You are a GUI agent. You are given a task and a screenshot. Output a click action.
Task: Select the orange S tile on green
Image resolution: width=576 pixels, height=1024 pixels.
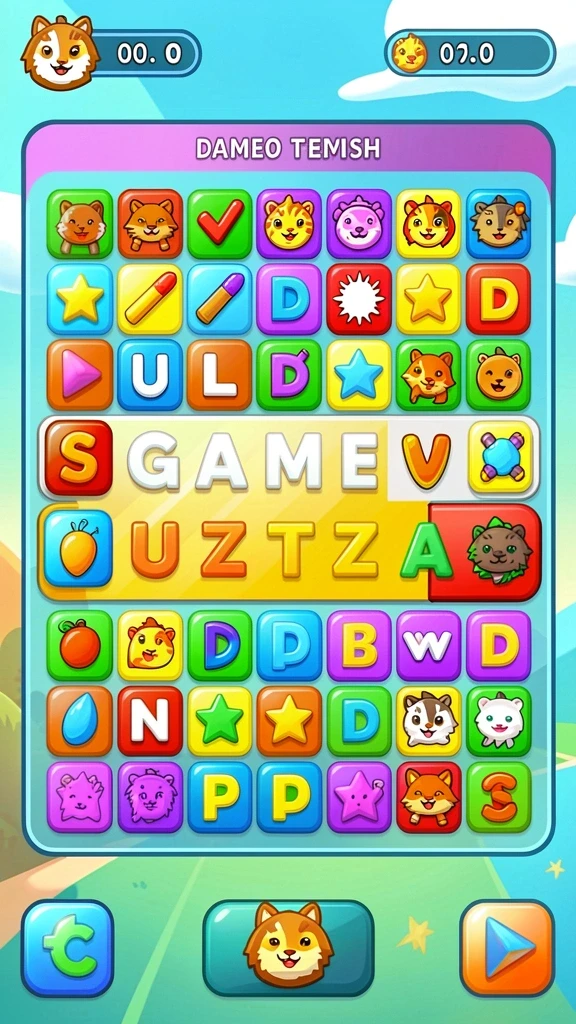pos(498,796)
